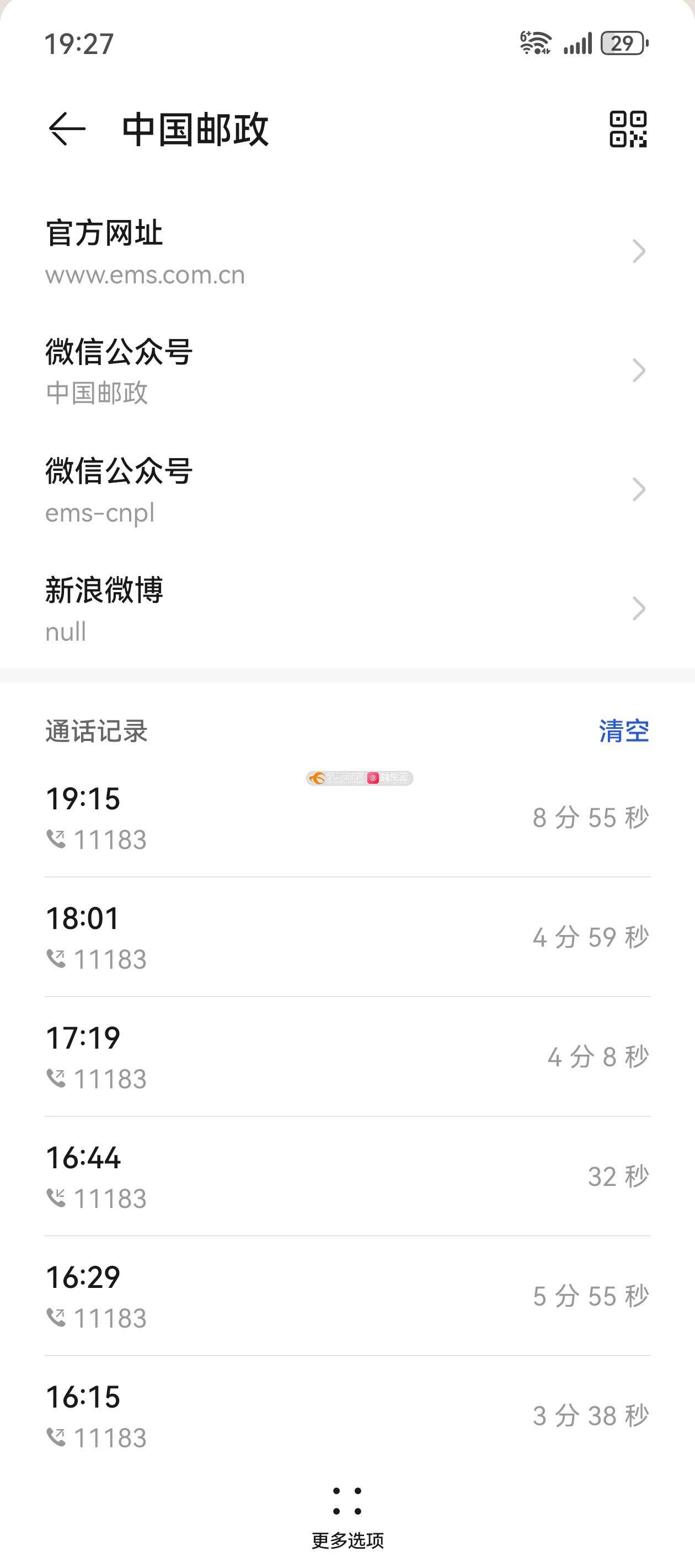The height and width of the screenshot is (1568, 695).
Task: Open the 新浪微博 row
Action: (x=347, y=609)
